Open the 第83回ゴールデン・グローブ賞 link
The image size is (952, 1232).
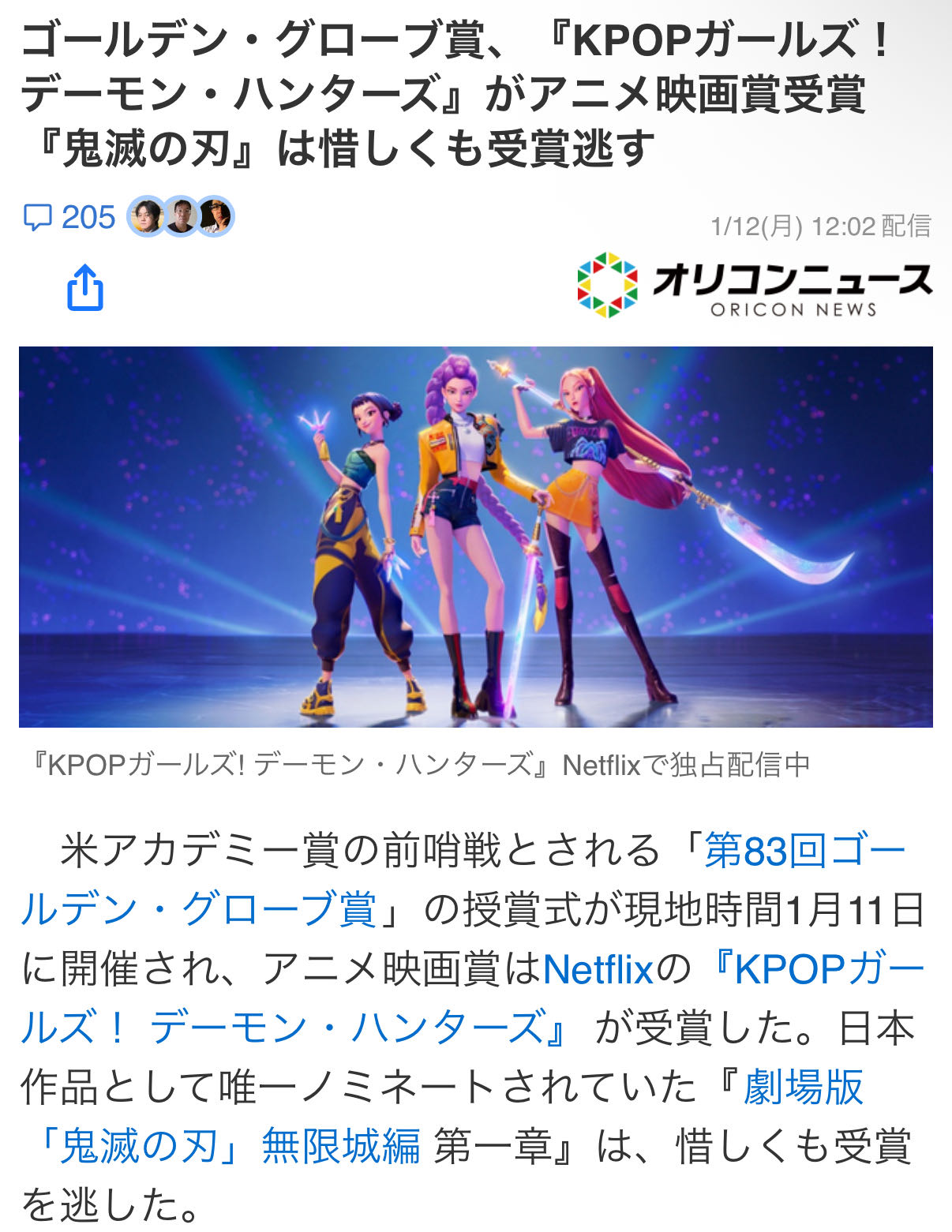(804, 851)
